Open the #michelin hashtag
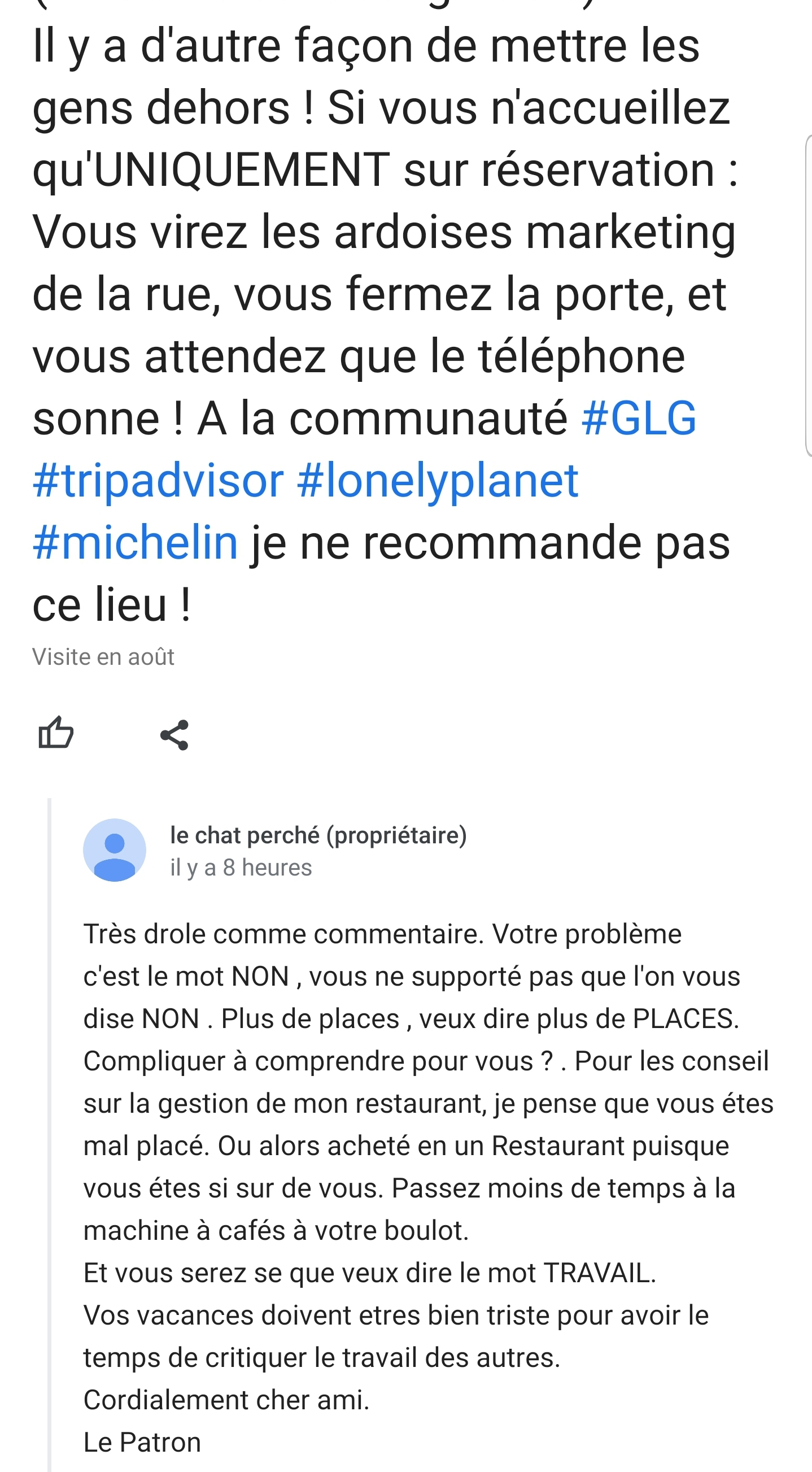The width and height of the screenshot is (812, 1472). [136, 543]
